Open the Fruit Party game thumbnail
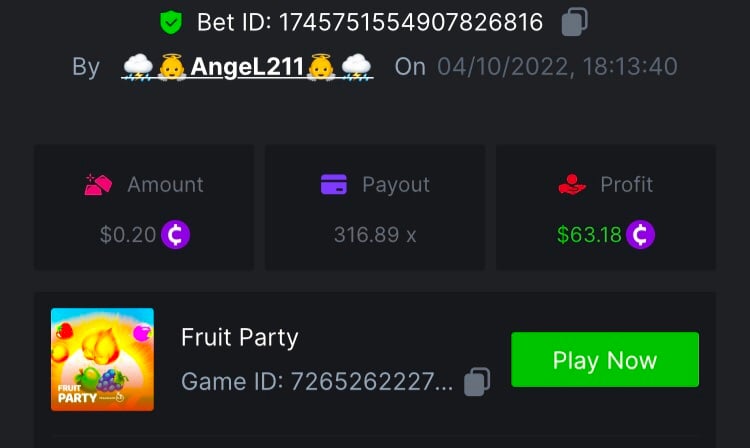The image size is (750, 448). (102, 360)
